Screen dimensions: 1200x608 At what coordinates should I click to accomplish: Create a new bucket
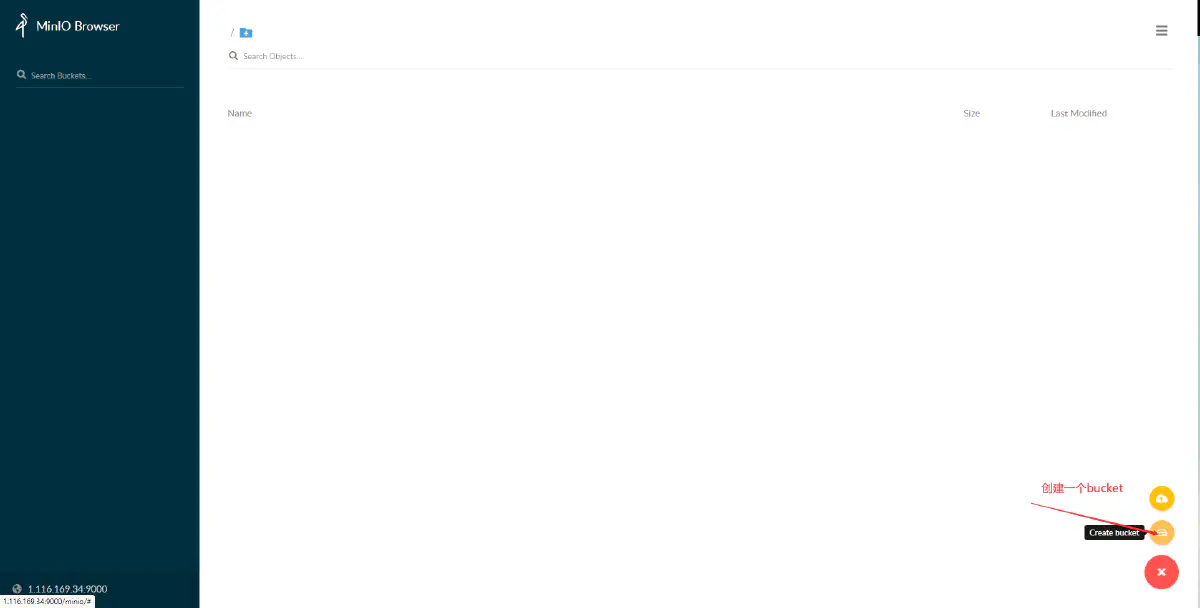1161,533
